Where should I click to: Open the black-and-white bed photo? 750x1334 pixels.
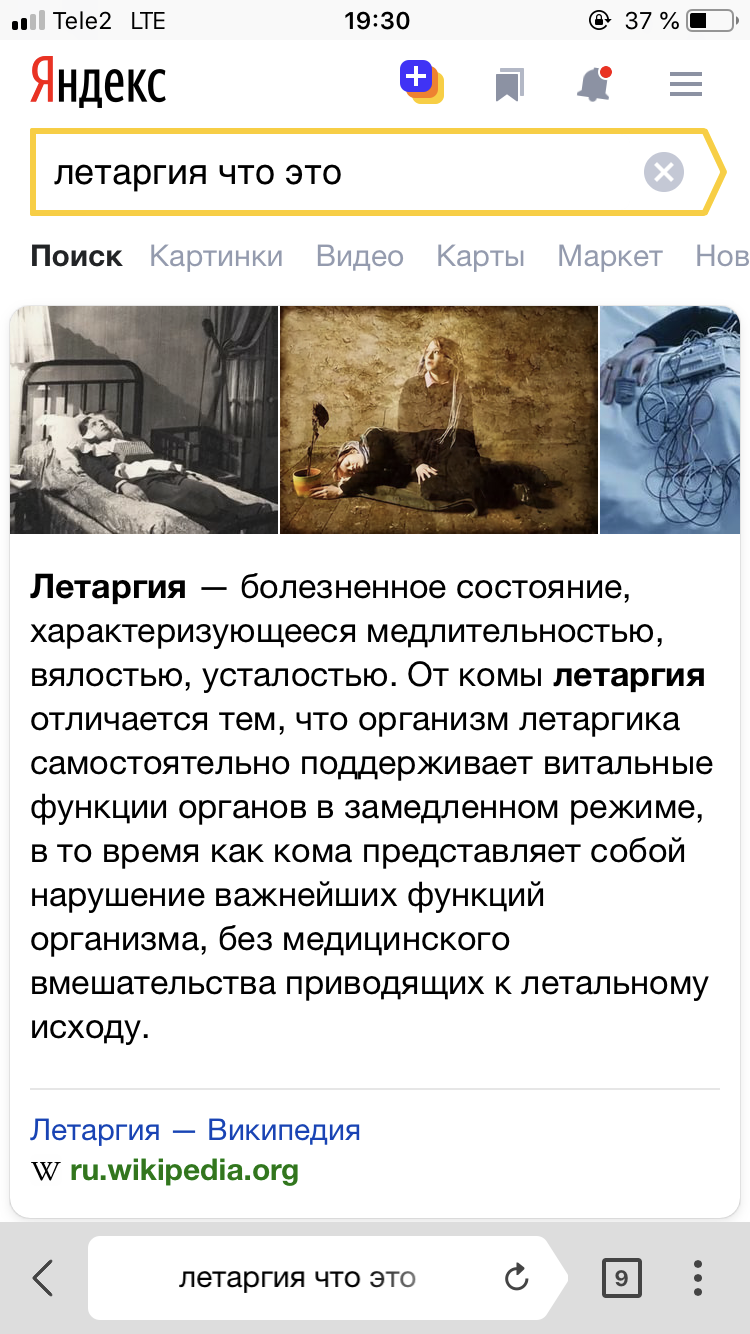144,420
